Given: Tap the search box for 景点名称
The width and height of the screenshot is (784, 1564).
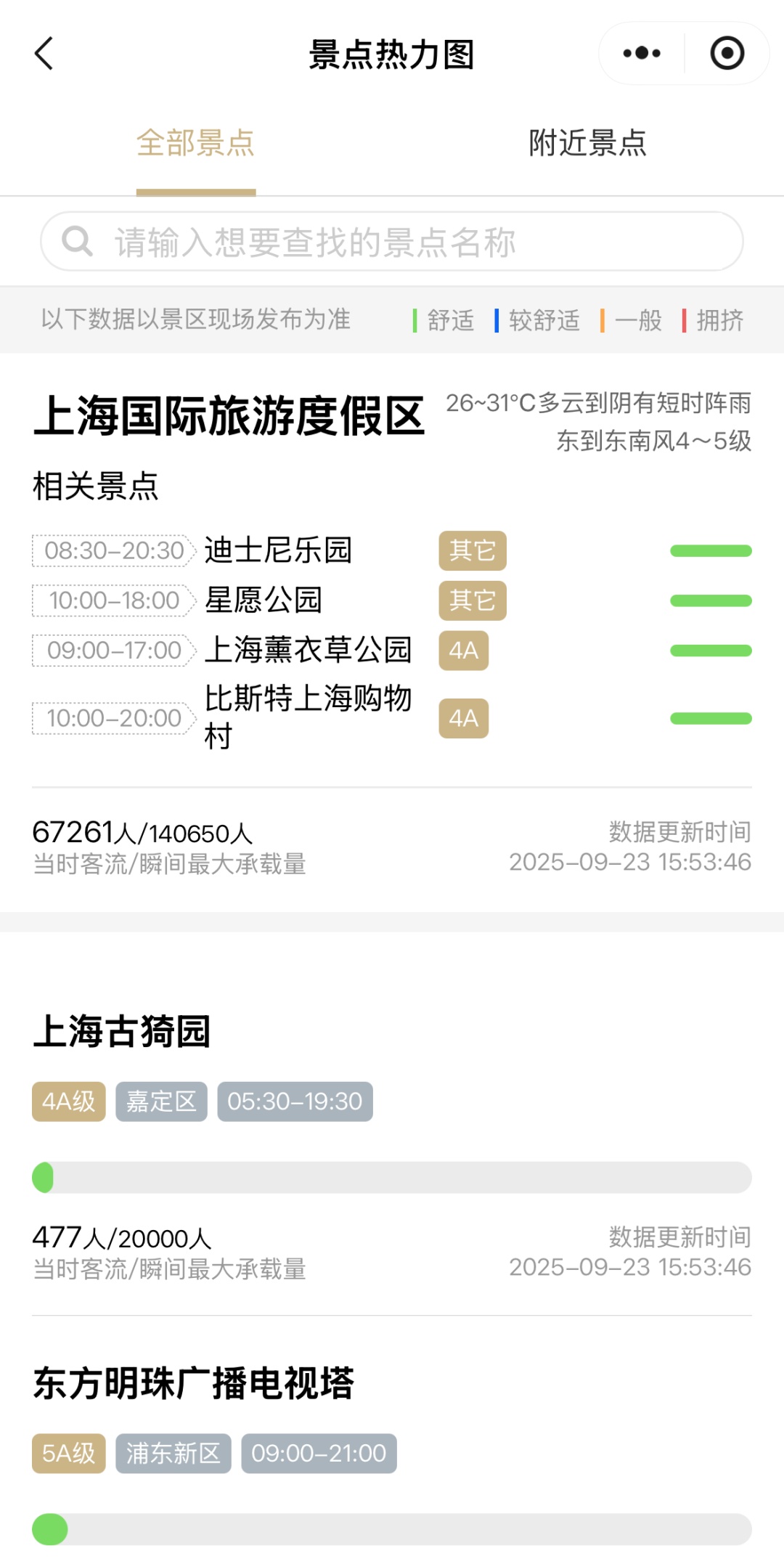Looking at the screenshot, I should tap(392, 242).
